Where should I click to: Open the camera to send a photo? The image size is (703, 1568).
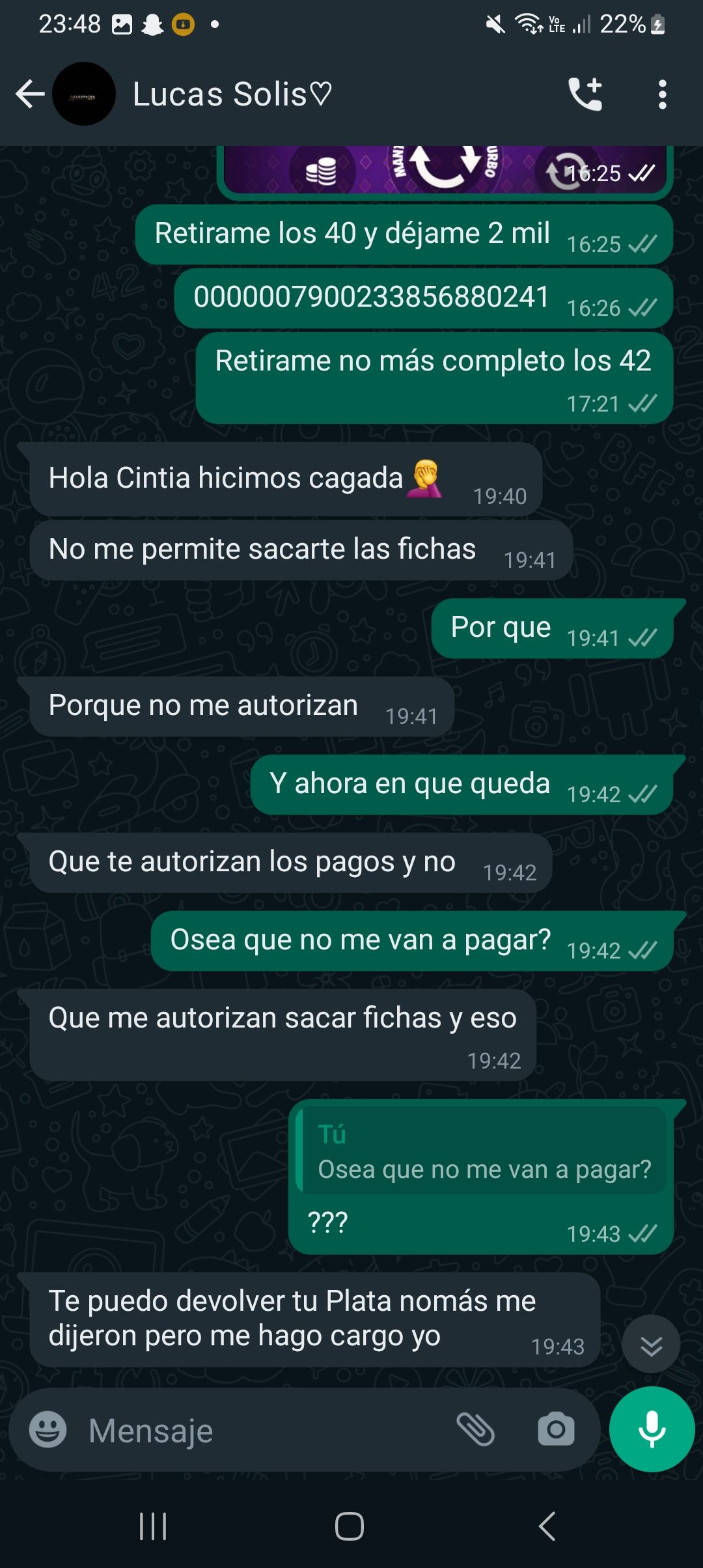tap(556, 1430)
